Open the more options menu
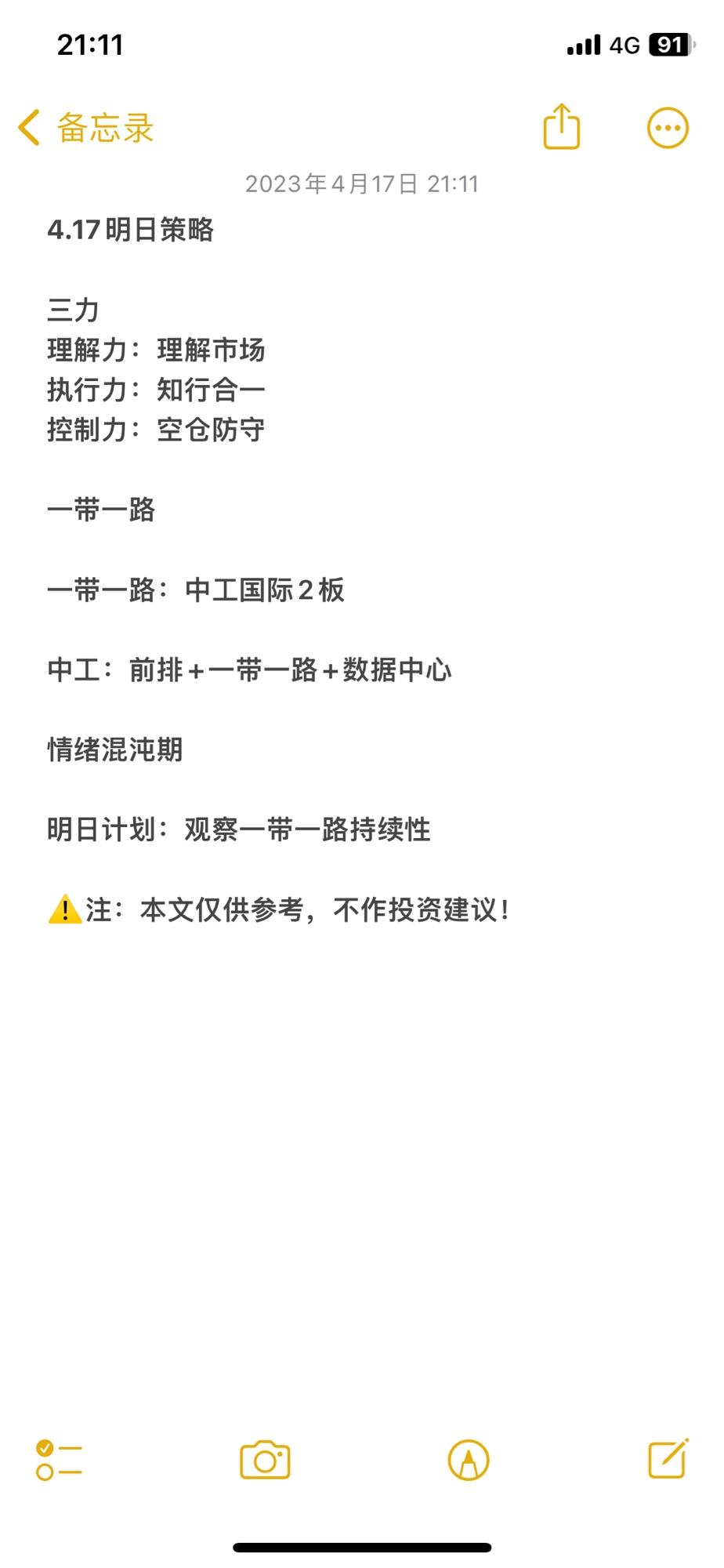This screenshot has width=724, height=1568. [668, 128]
